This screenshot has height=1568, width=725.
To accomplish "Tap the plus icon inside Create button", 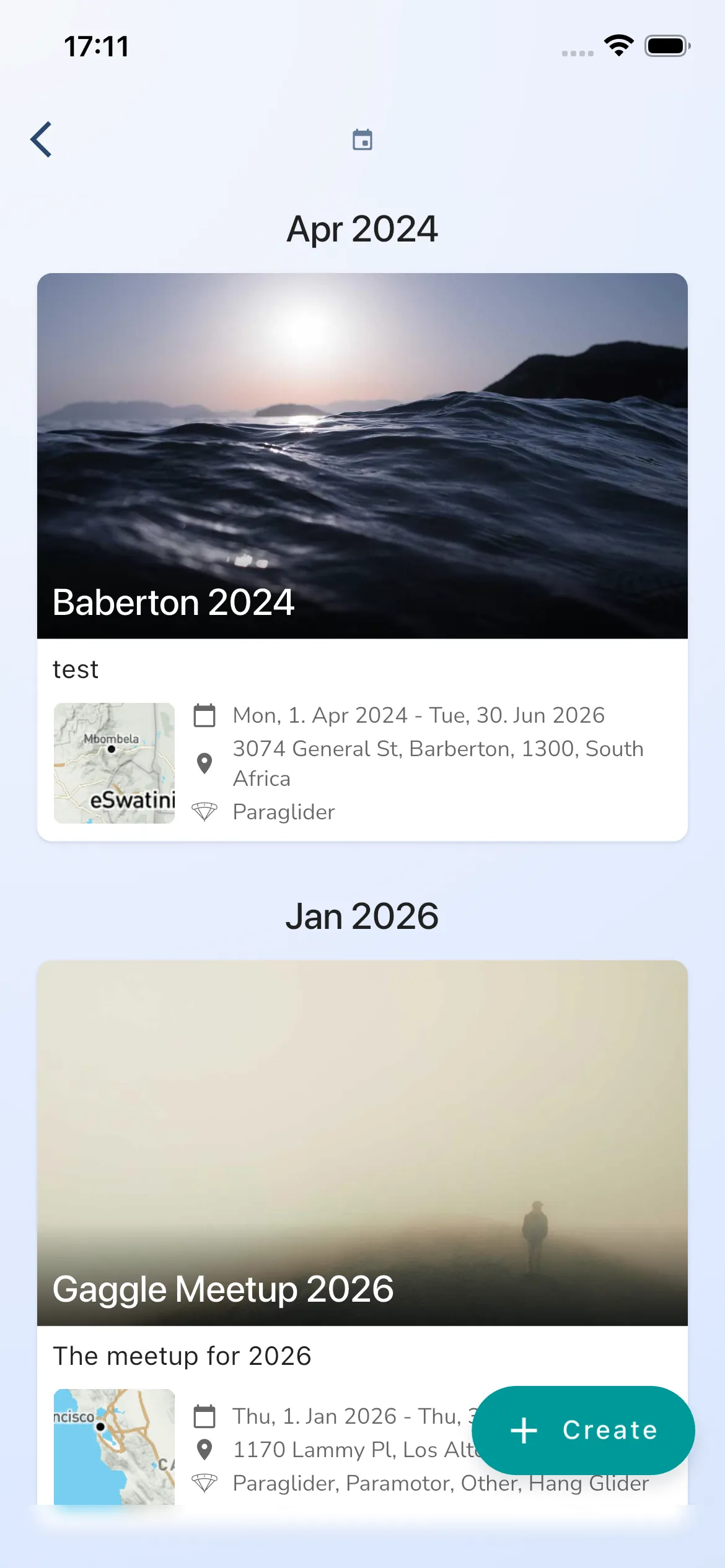I will 524,1431.
